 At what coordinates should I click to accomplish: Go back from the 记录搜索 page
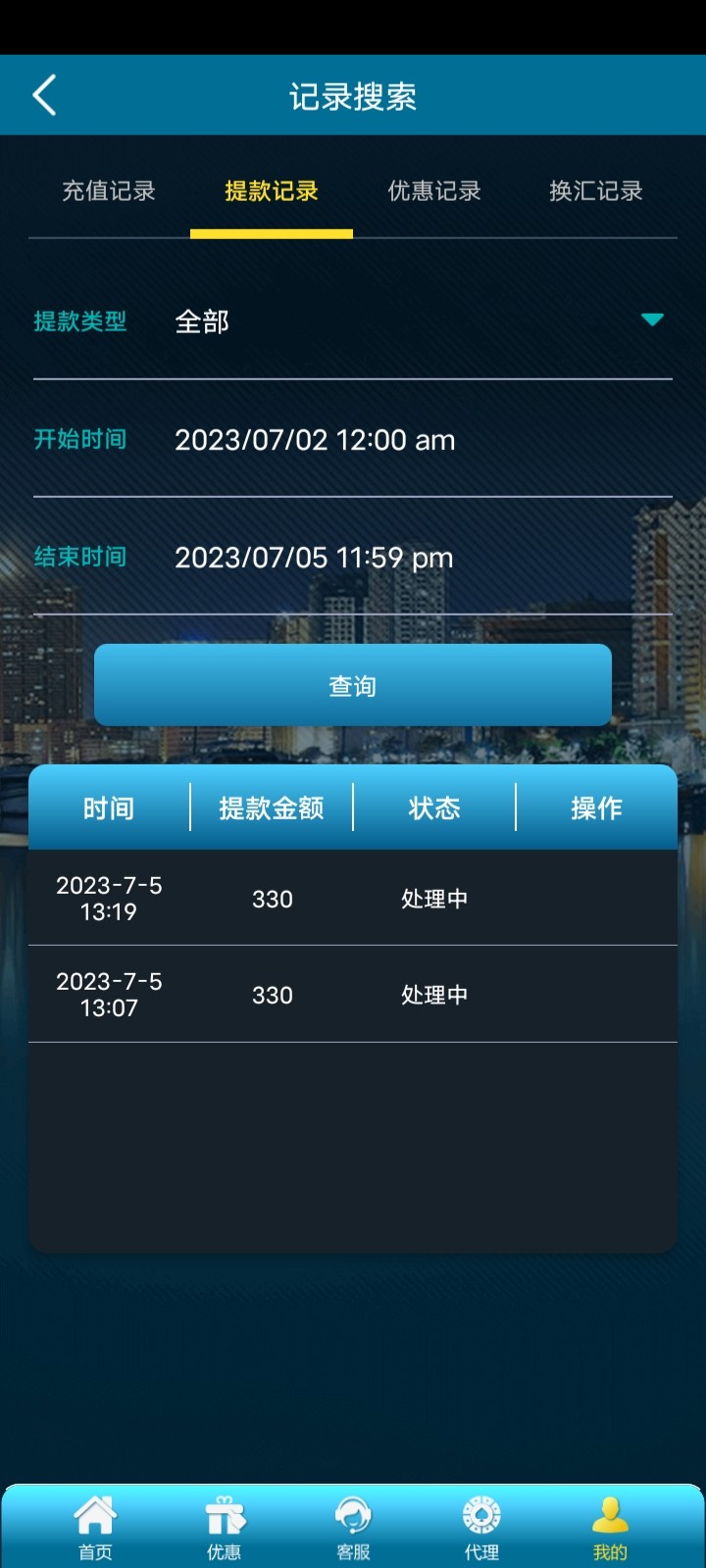pos(44,96)
